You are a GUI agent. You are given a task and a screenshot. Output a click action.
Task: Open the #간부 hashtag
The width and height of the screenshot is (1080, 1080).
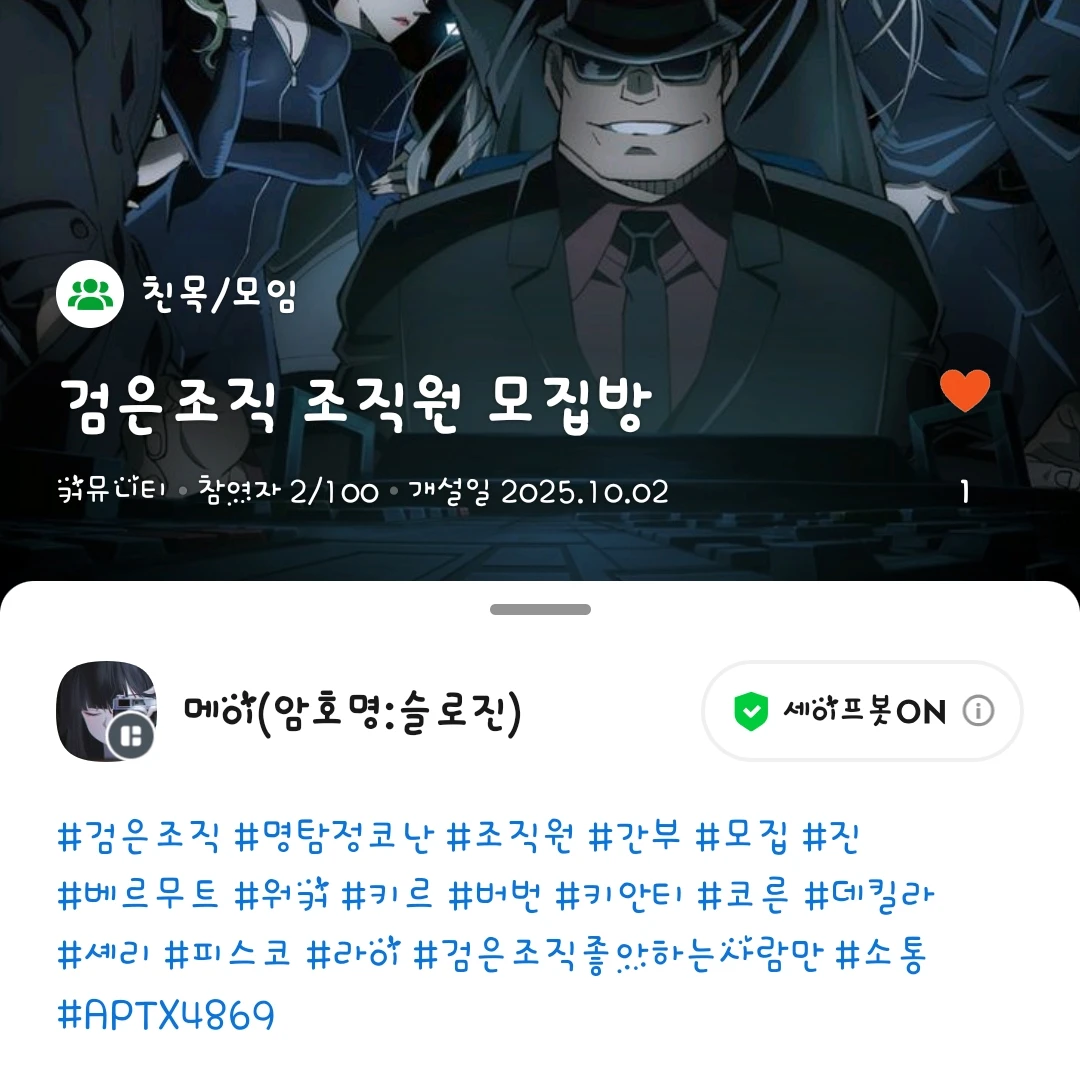[x=634, y=837]
